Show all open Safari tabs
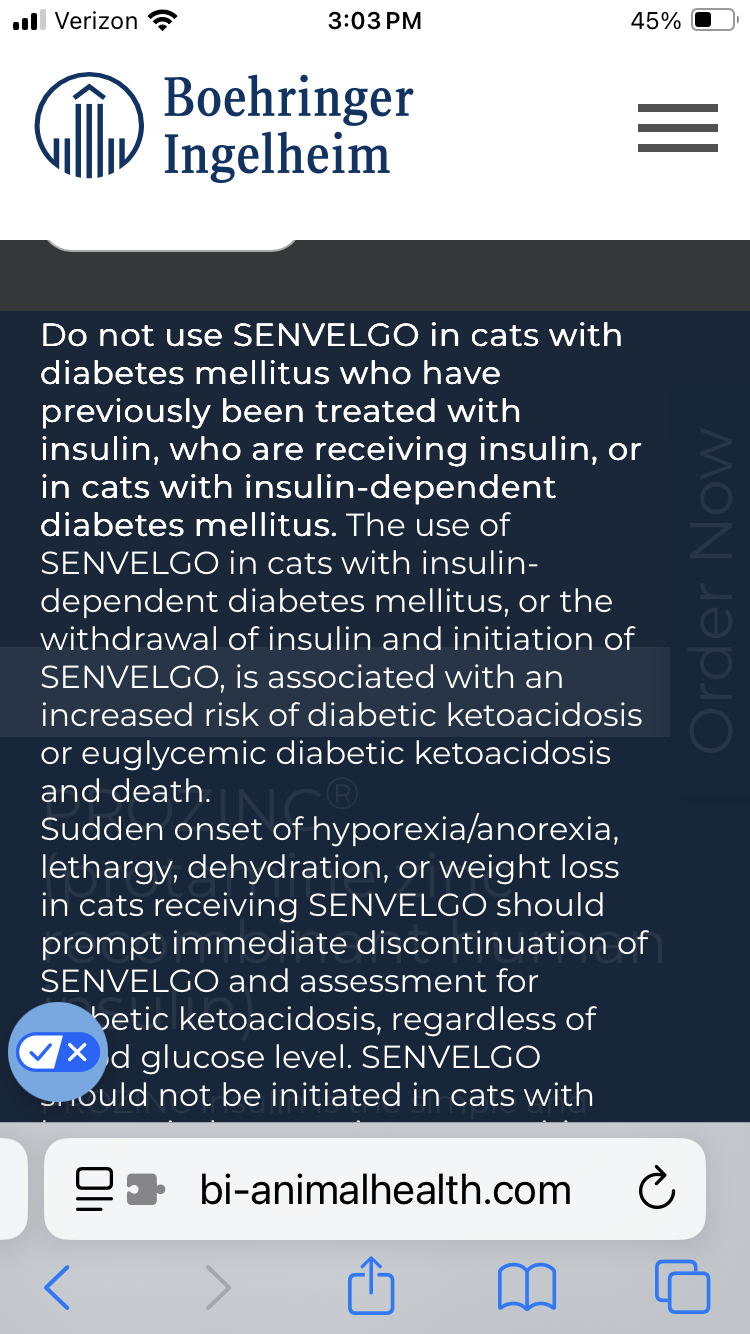Image resolution: width=750 pixels, height=1334 pixels. click(682, 1286)
